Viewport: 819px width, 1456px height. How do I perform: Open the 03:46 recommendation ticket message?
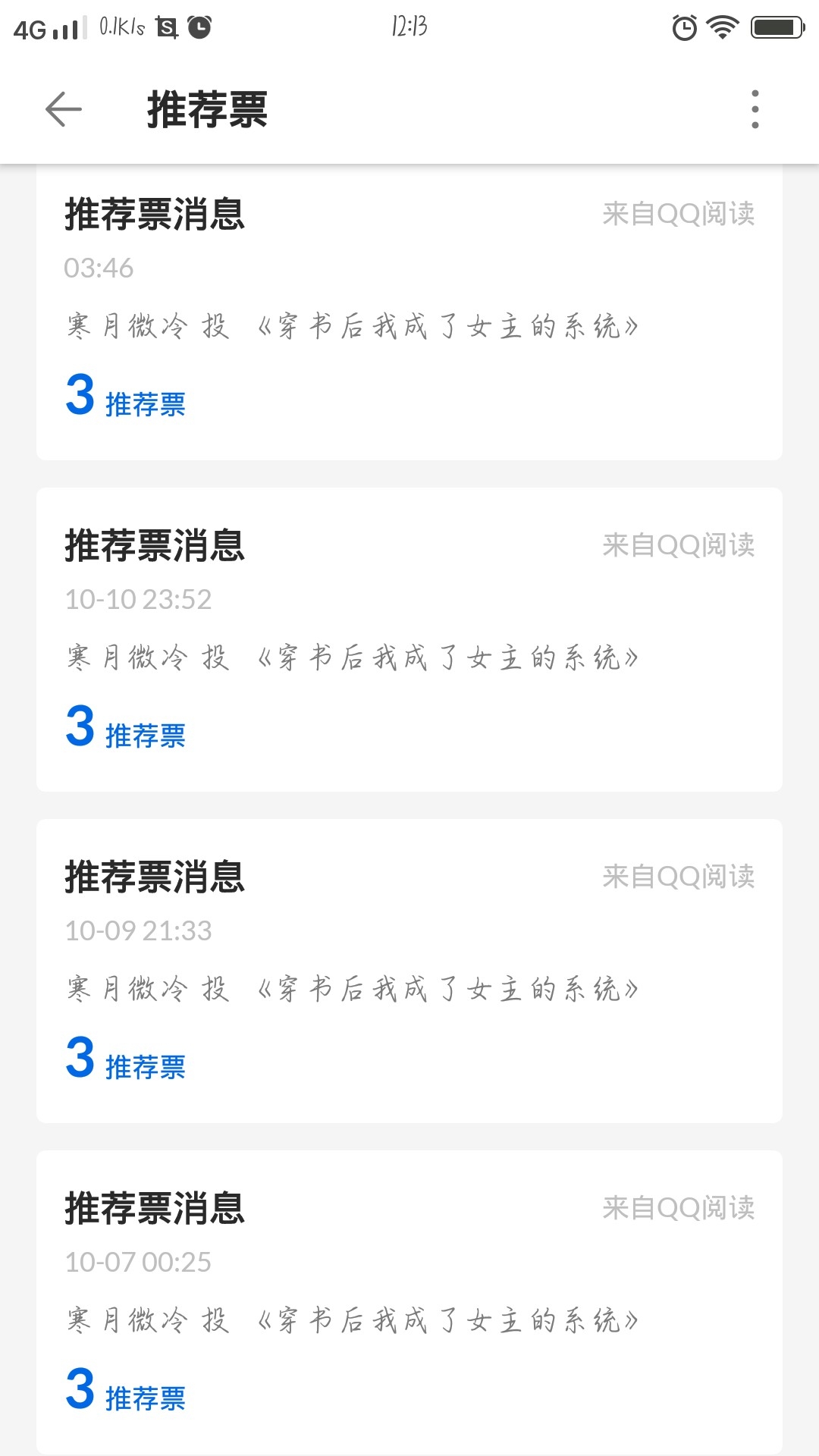[409, 312]
